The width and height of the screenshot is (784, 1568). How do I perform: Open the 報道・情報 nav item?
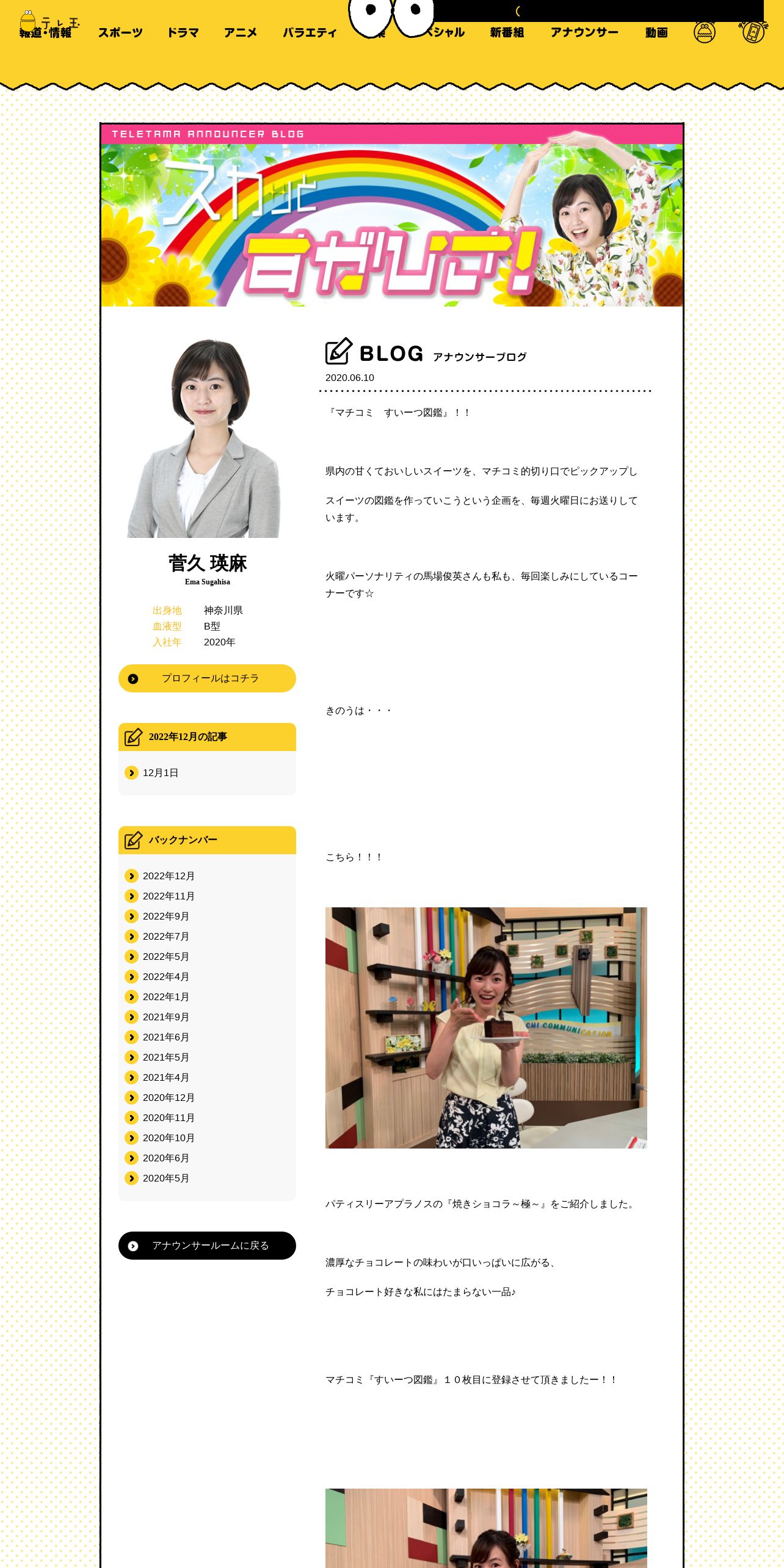pos(46,32)
